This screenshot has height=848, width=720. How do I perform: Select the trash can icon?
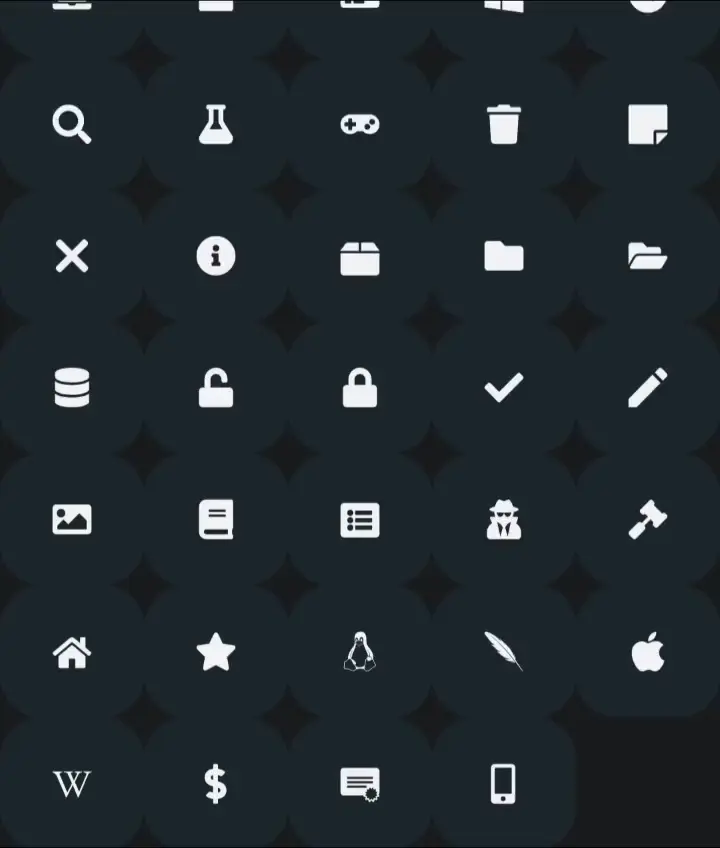point(504,124)
